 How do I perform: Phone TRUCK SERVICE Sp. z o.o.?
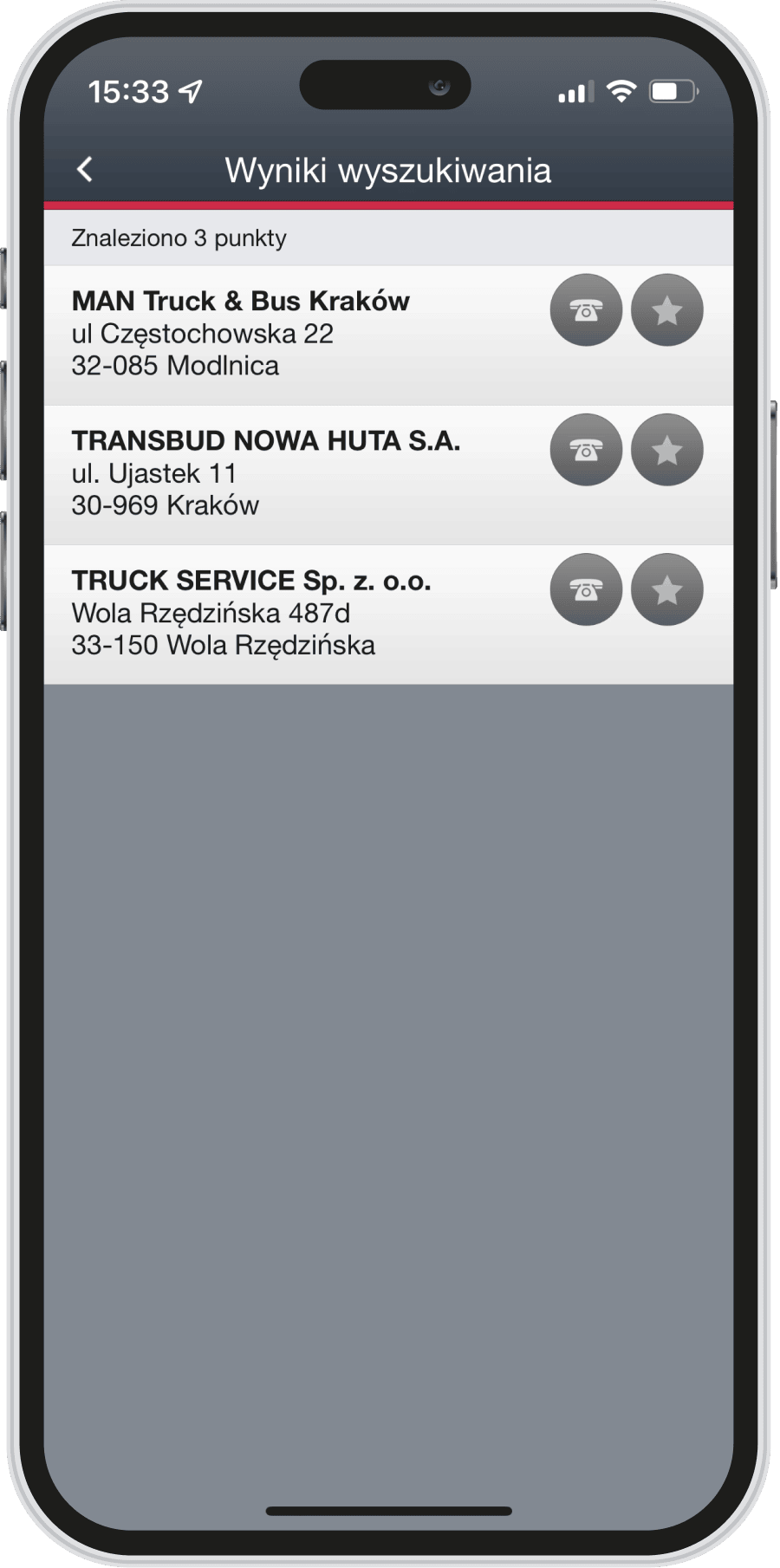tap(586, 589)
